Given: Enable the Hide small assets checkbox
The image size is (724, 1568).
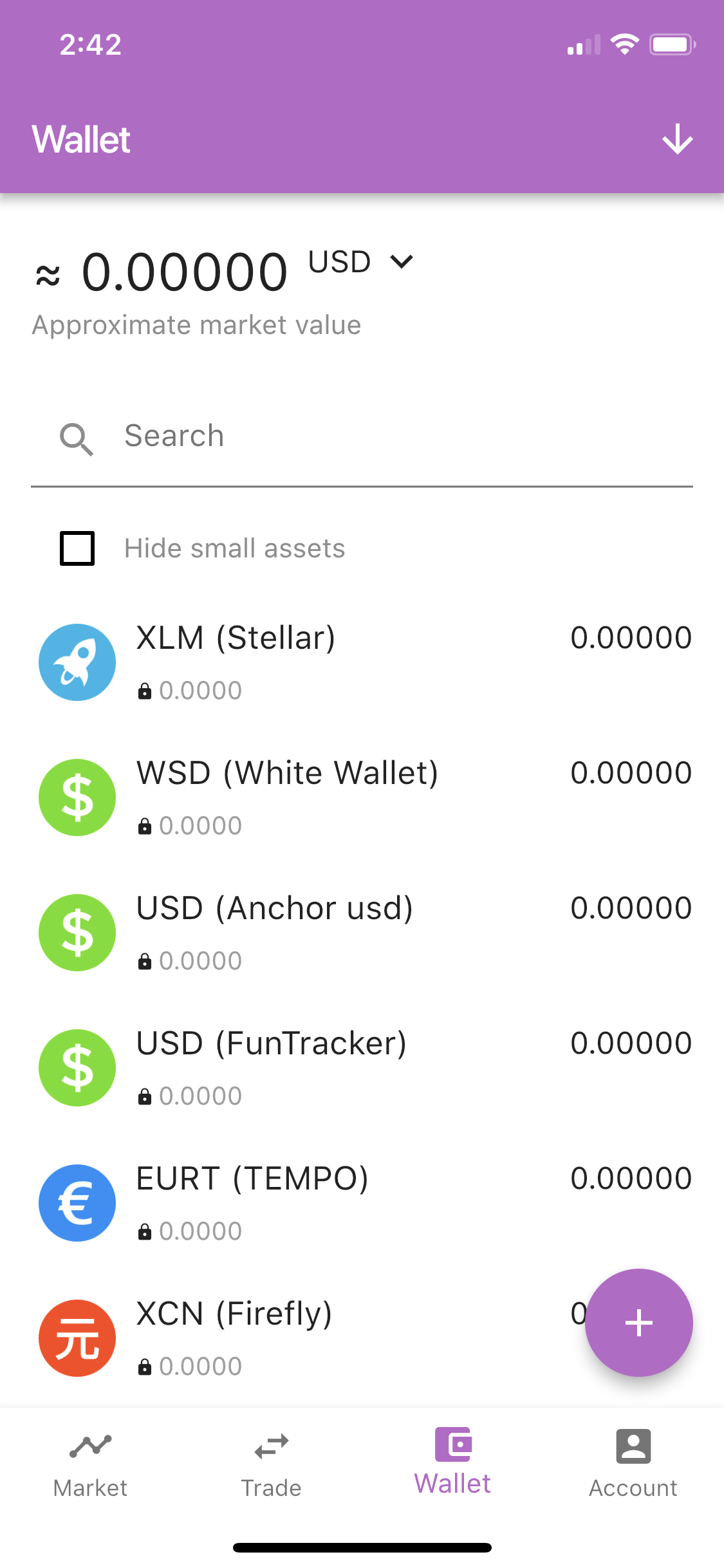Looking at the screenshot, I should click(77, 548).
